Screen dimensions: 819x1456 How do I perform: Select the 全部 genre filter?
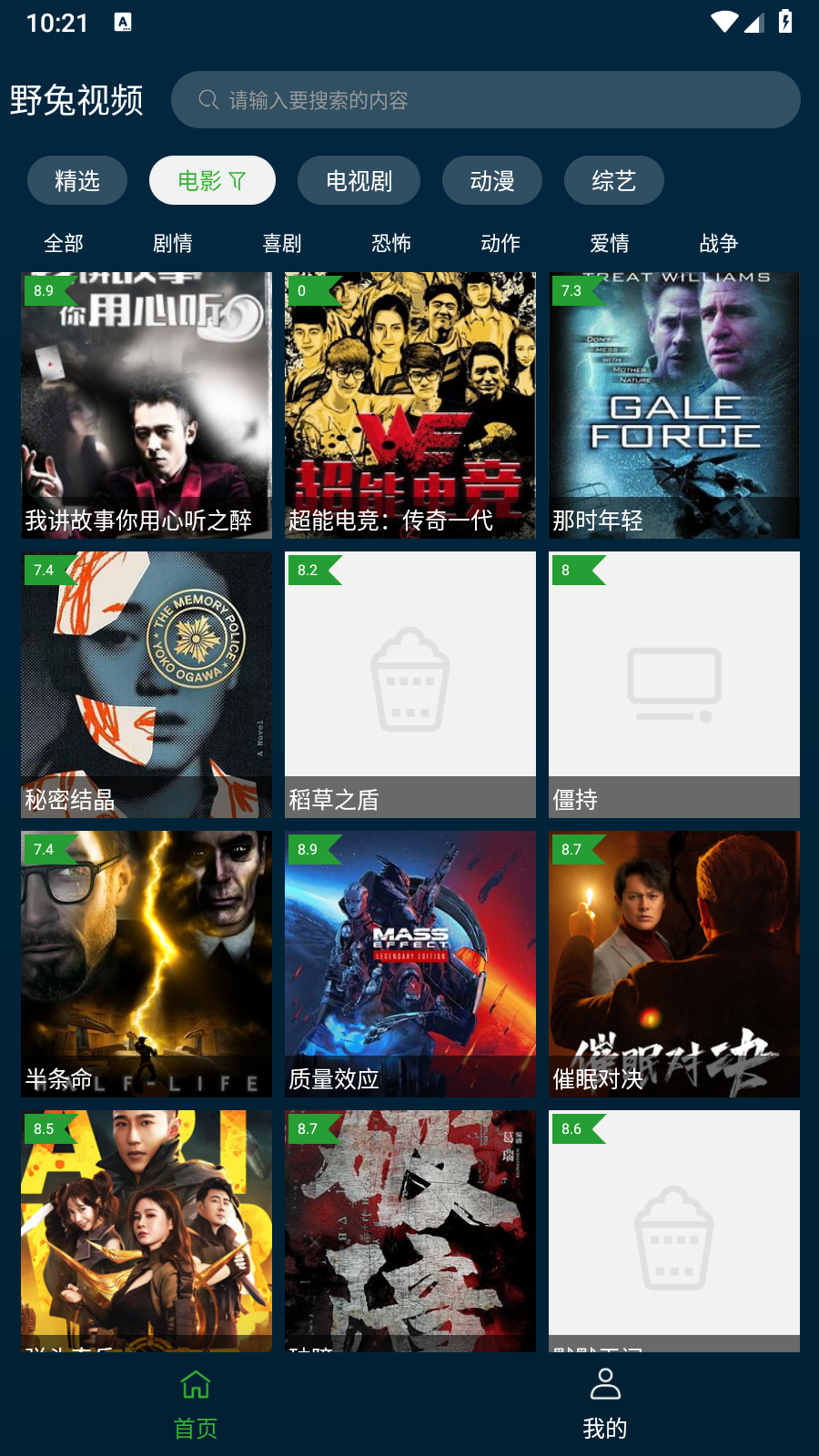(x=64, y=243)
